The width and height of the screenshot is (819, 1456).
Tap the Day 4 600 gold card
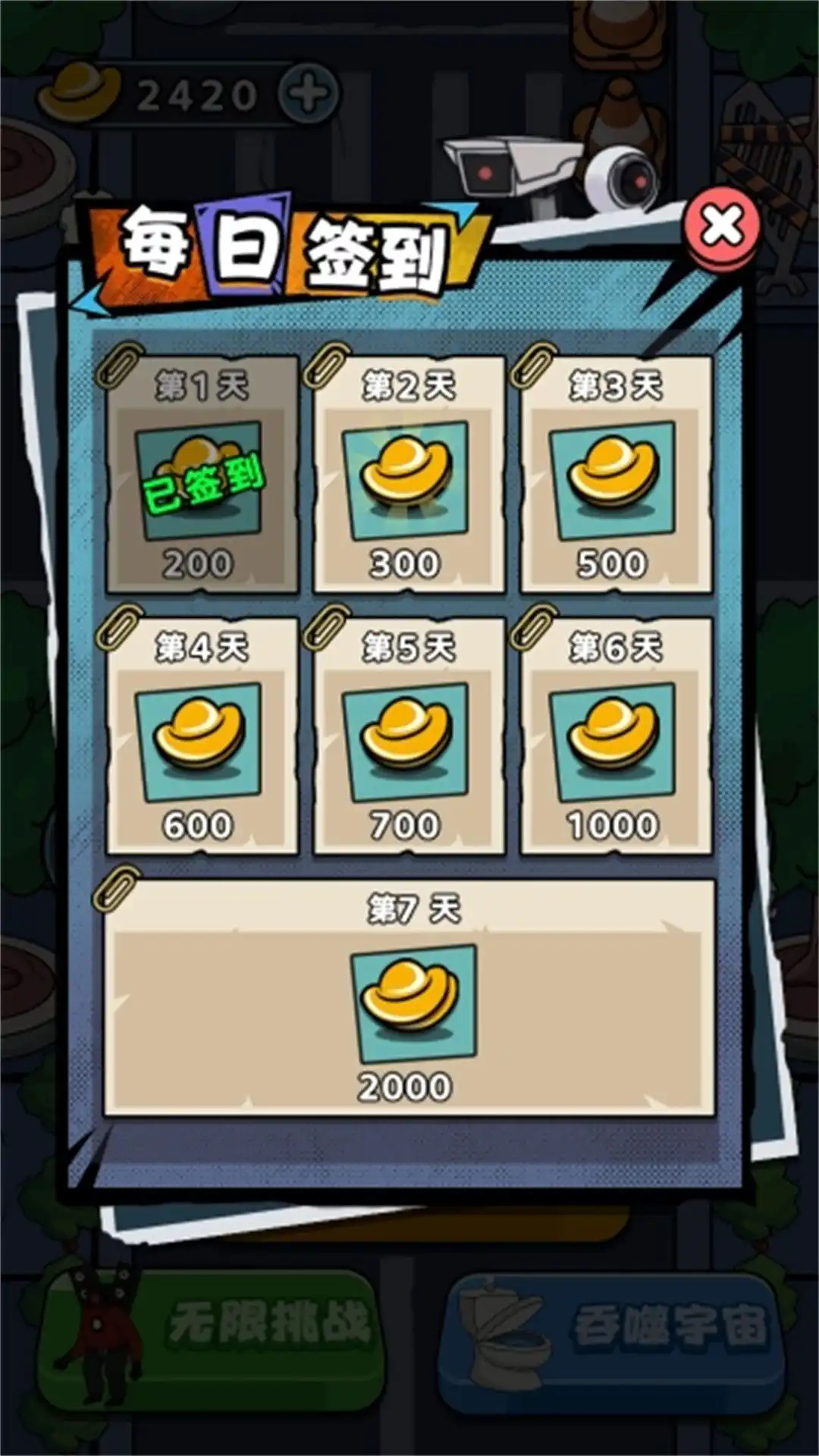[201, 736]
